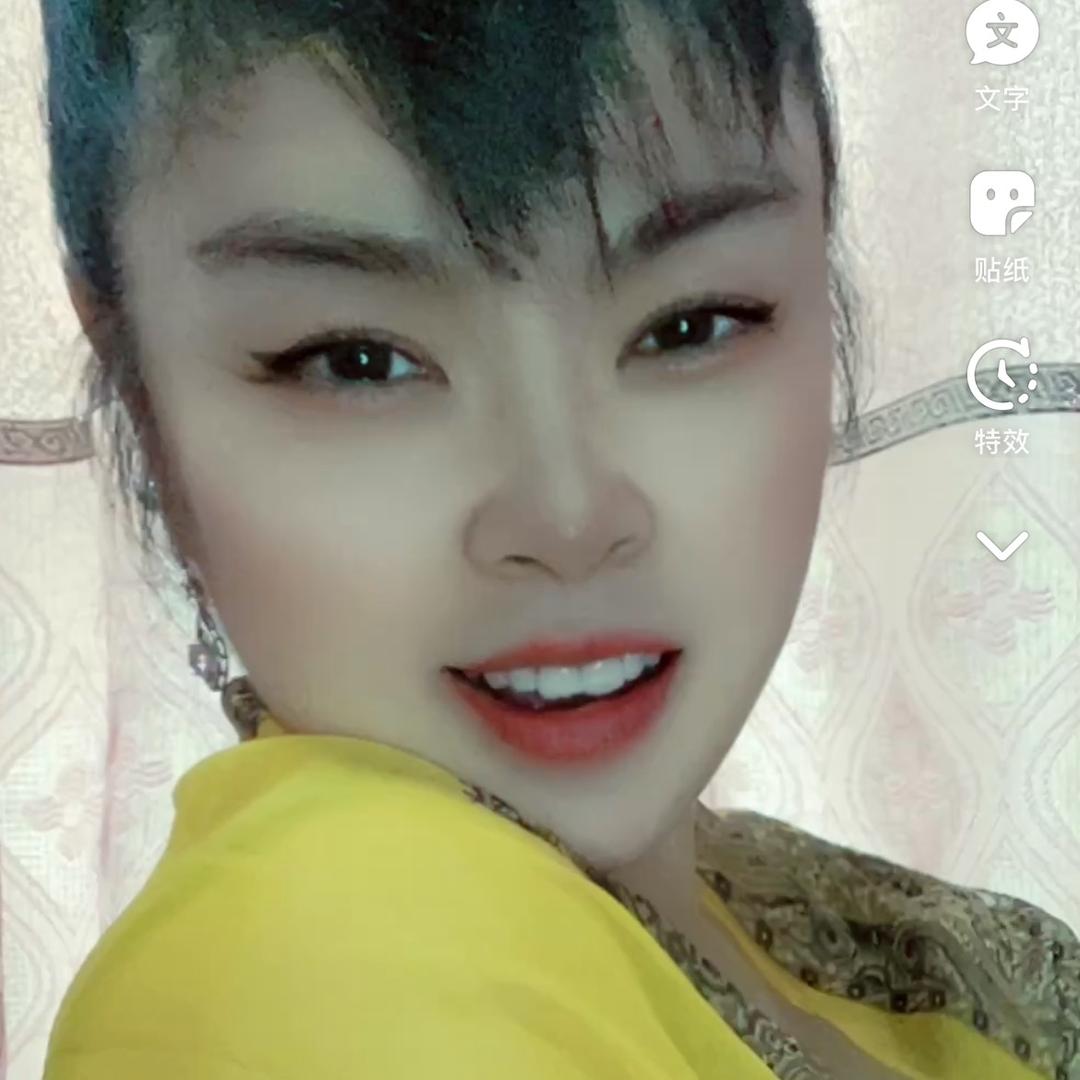Expand more editing tools with the chevron

[1002, 545]
